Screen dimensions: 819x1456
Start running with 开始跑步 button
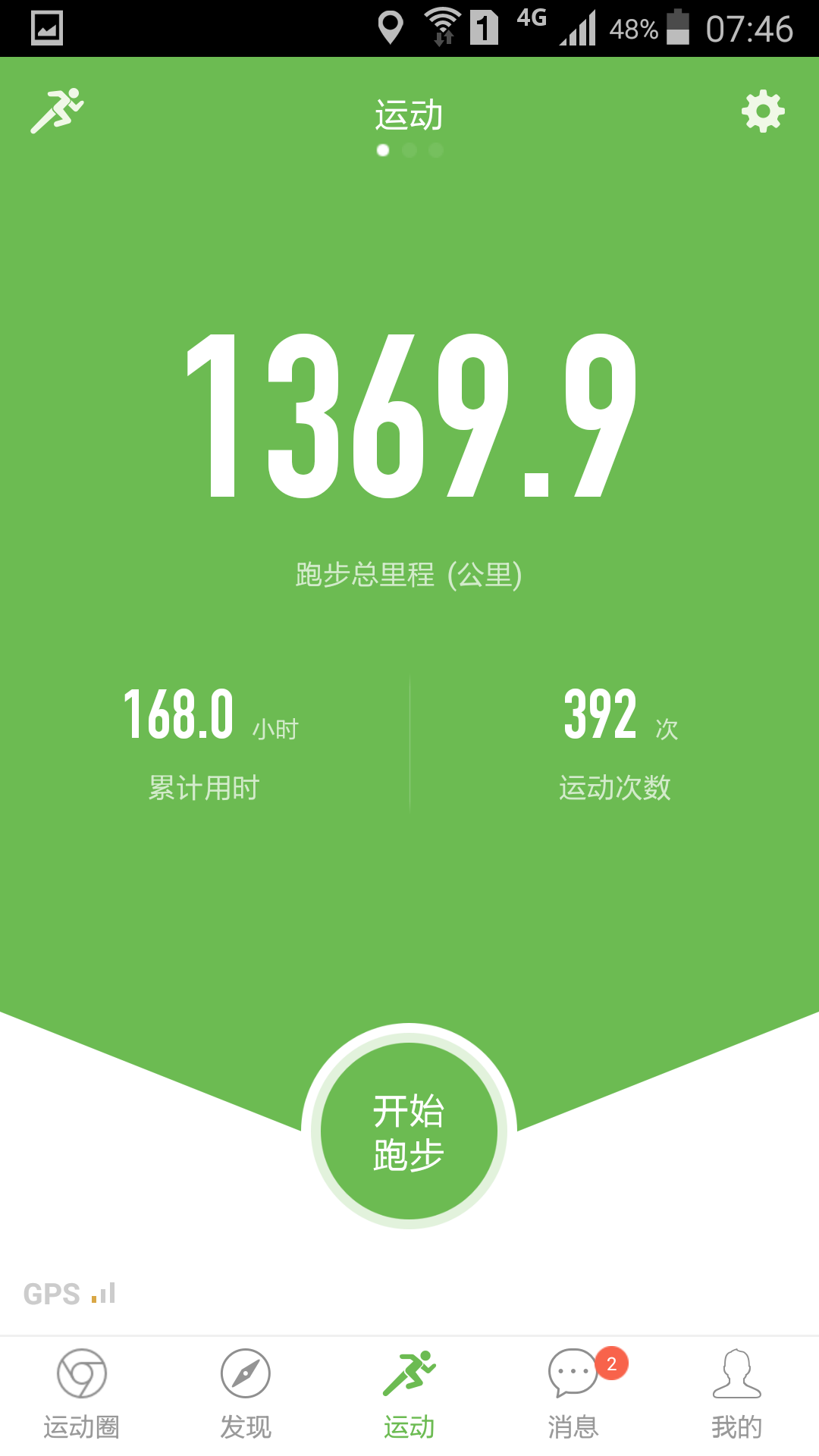click(x=409, y=1131)
